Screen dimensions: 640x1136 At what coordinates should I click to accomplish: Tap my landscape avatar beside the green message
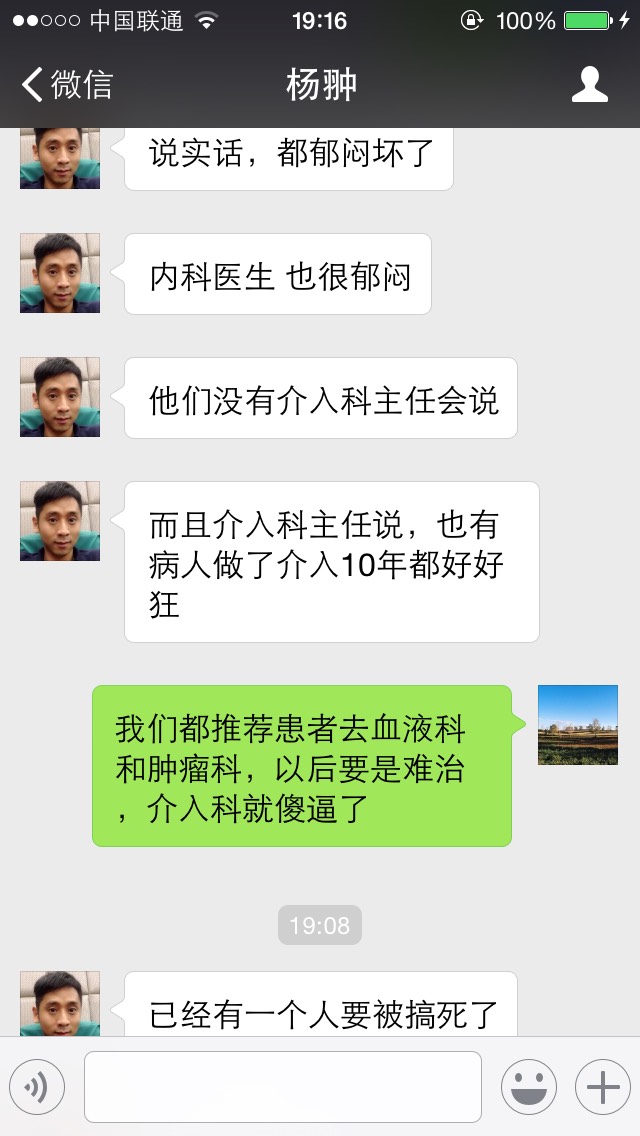click(577, 725)
